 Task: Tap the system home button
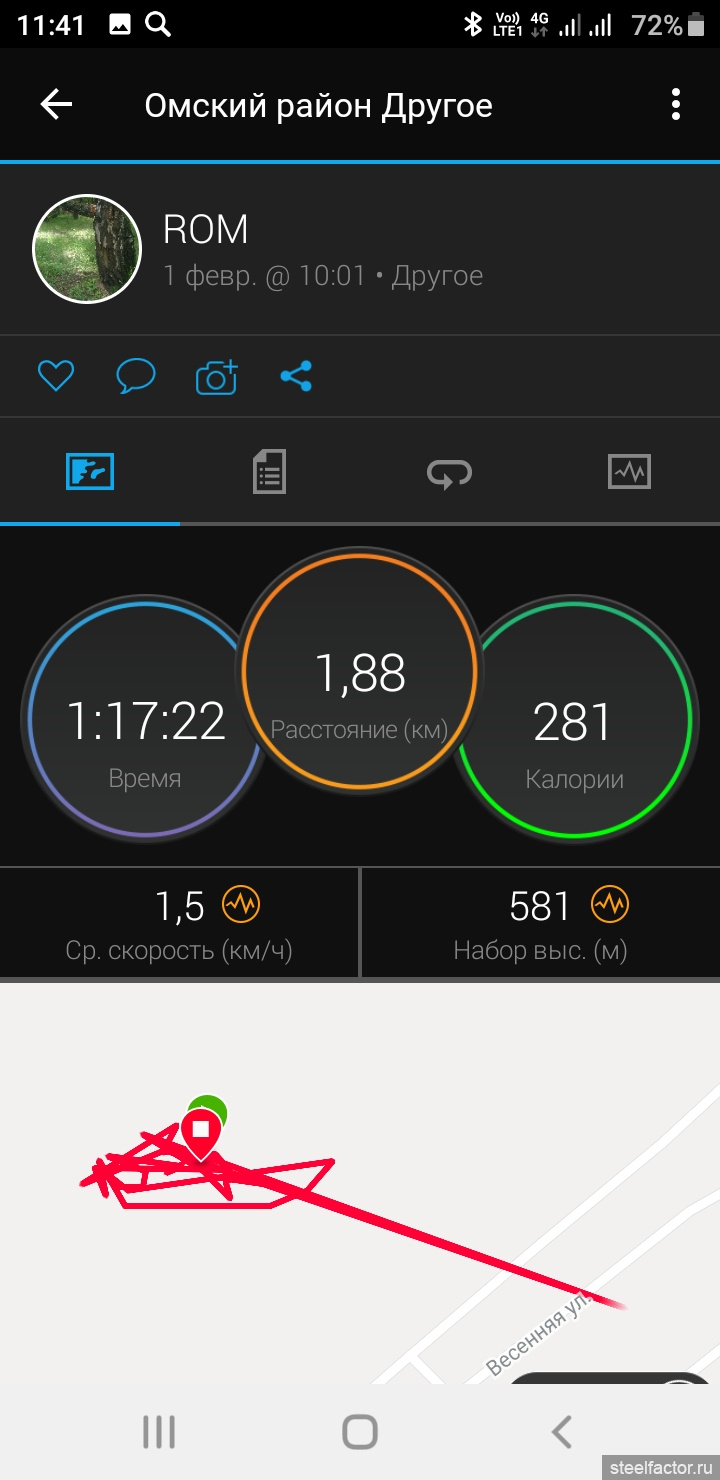click(360, 1432)
